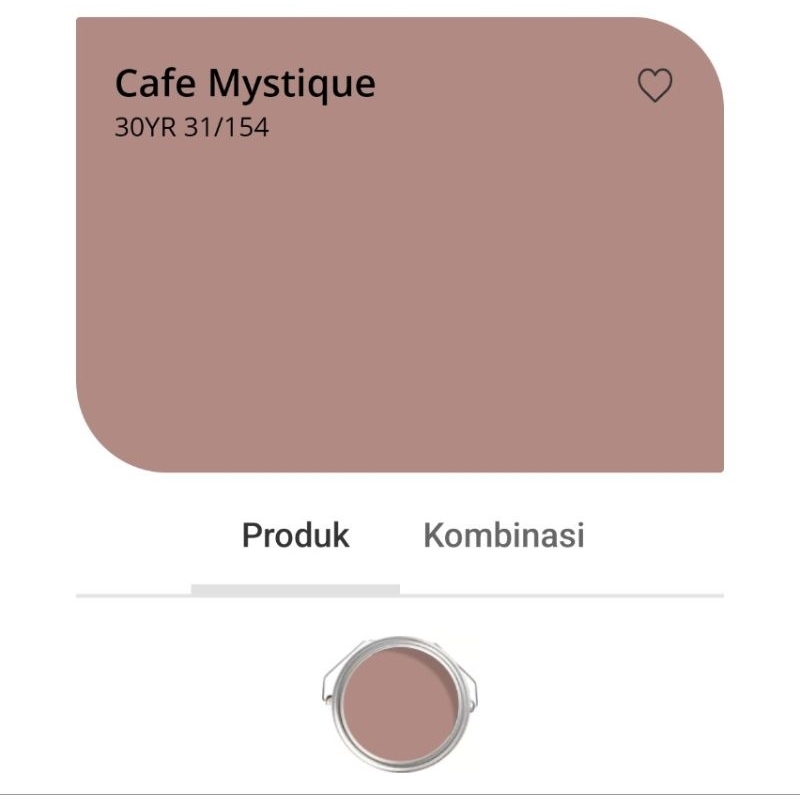Switch to the Kombinasi tab

503,536
